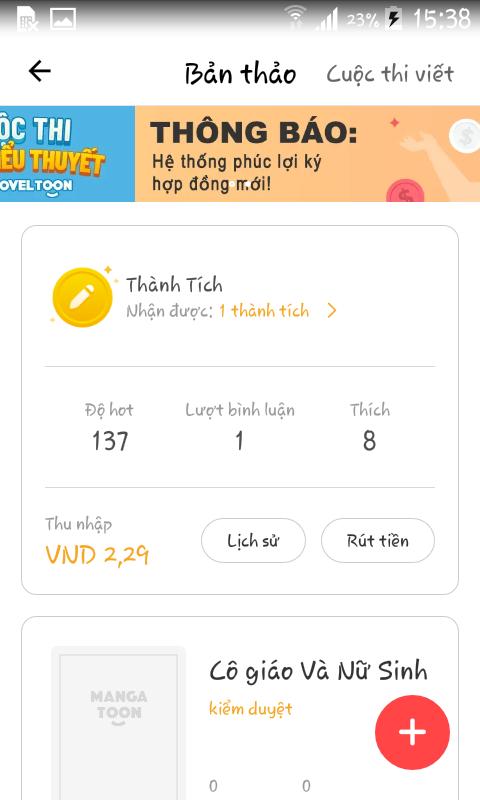Screen dimensions: 480x800
Task: Open the NovelToon novel contest banner
Action: coord(67,154)
